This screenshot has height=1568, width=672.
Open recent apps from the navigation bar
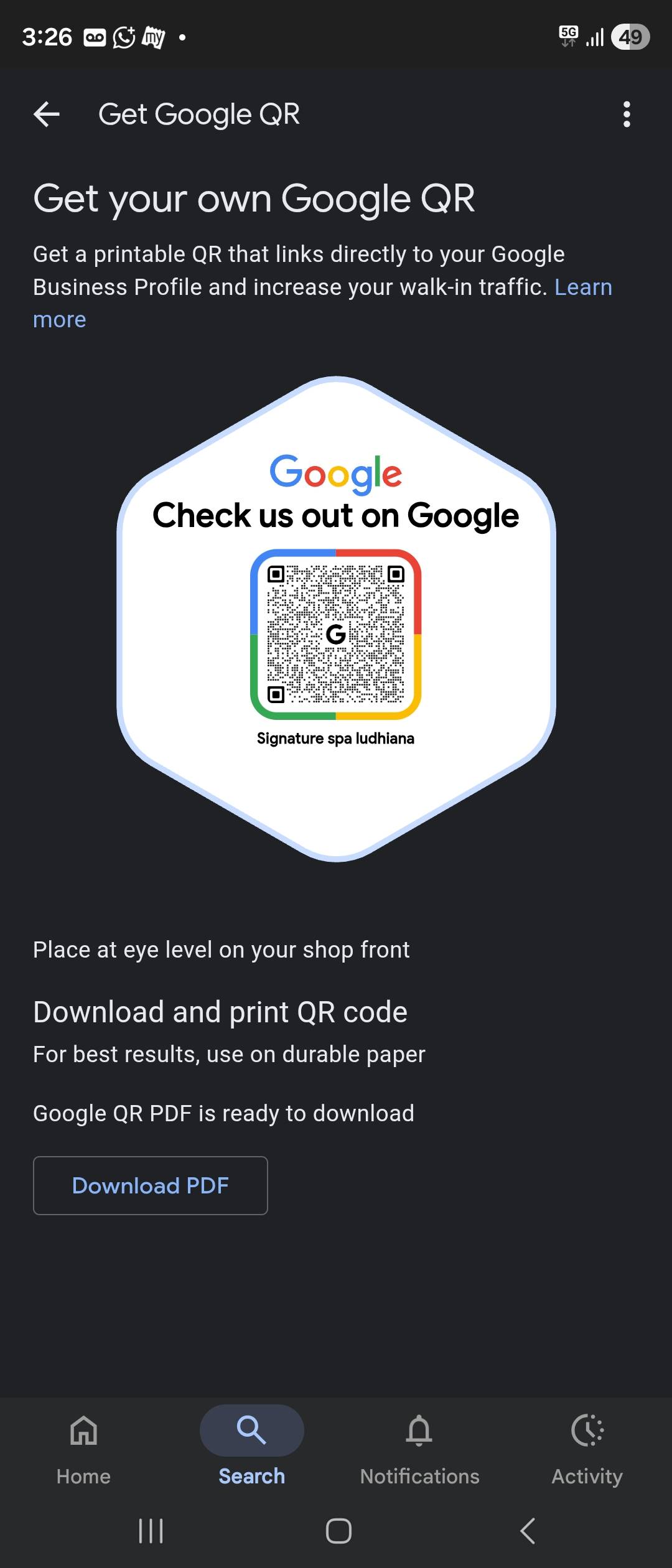tap(151, 1531)
